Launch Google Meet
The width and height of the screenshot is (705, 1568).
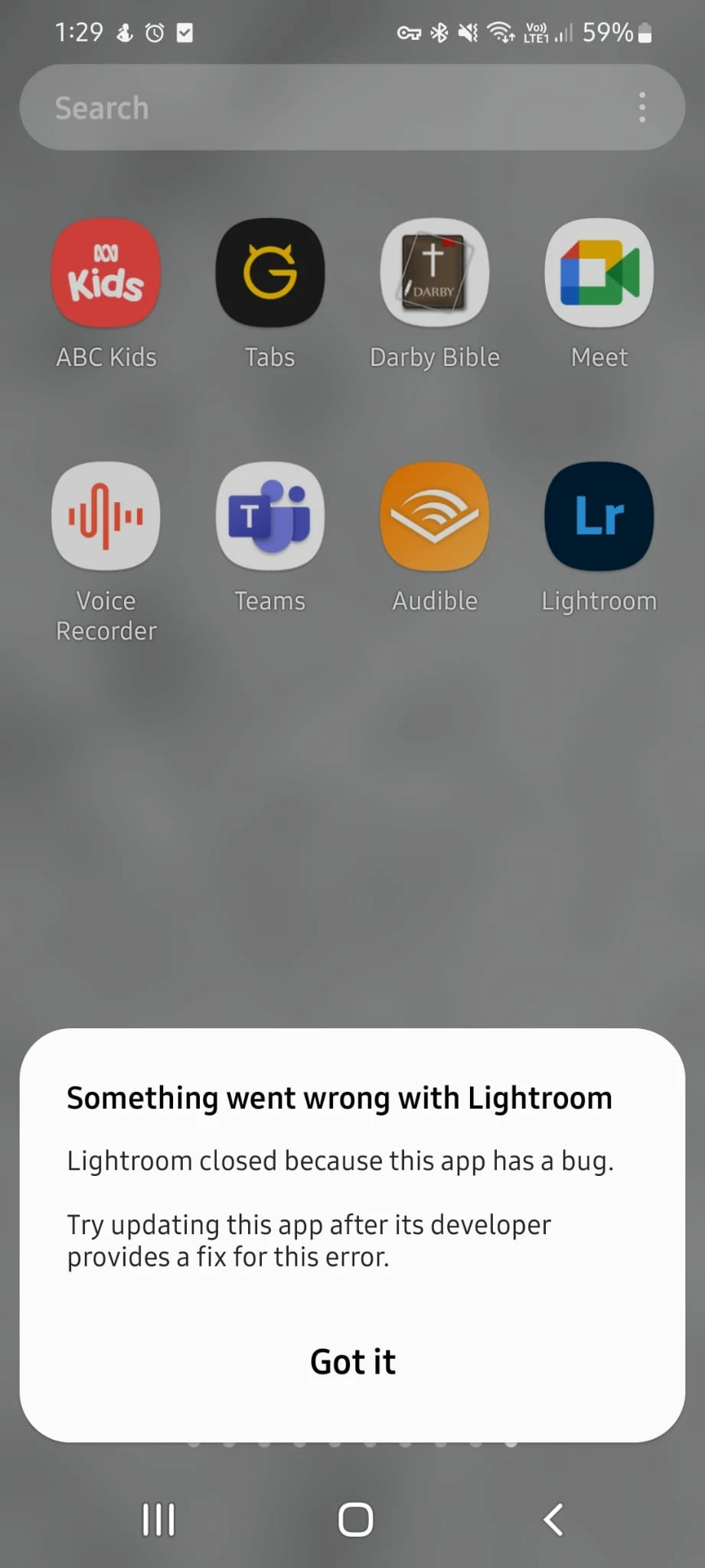(x=599, y=273)
